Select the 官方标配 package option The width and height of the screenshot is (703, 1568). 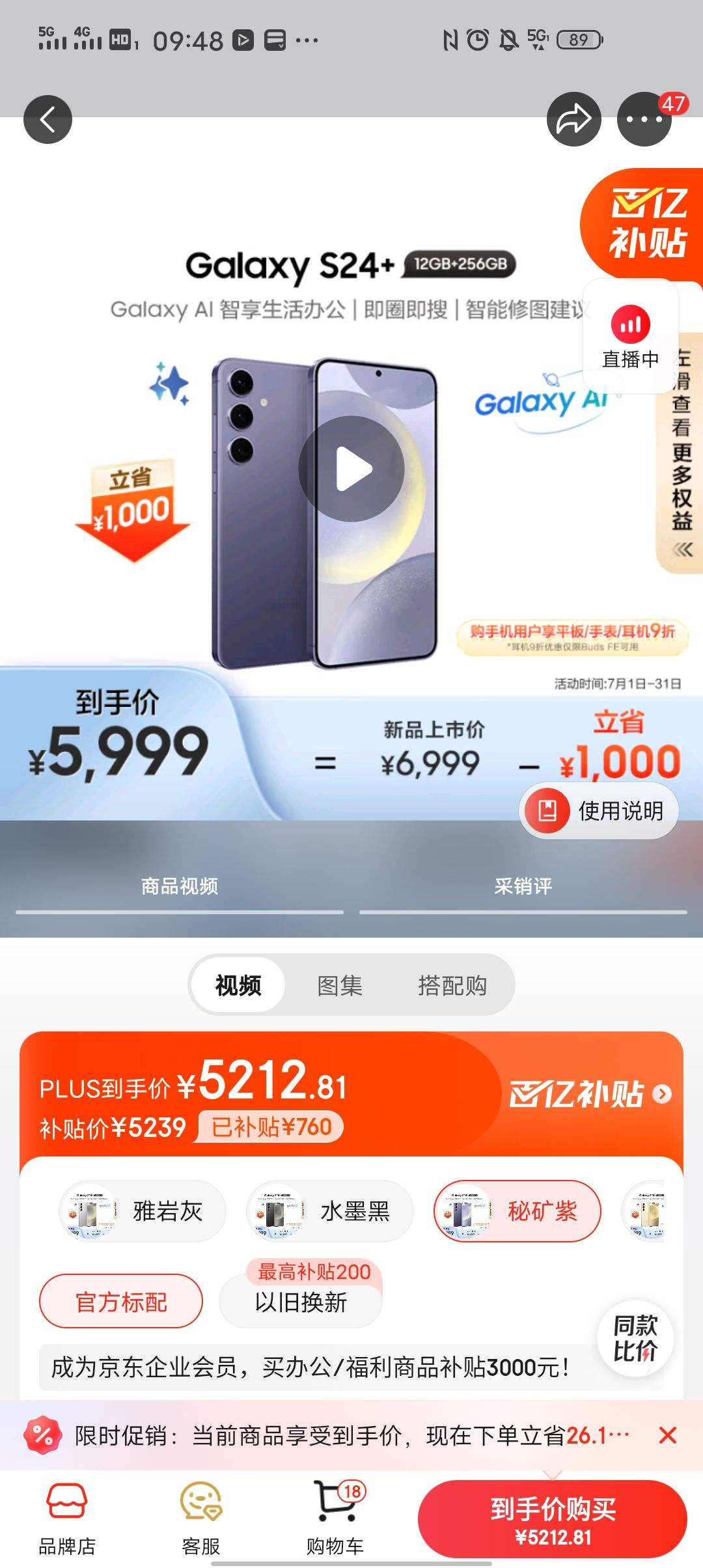click(x=121, y=1302)
